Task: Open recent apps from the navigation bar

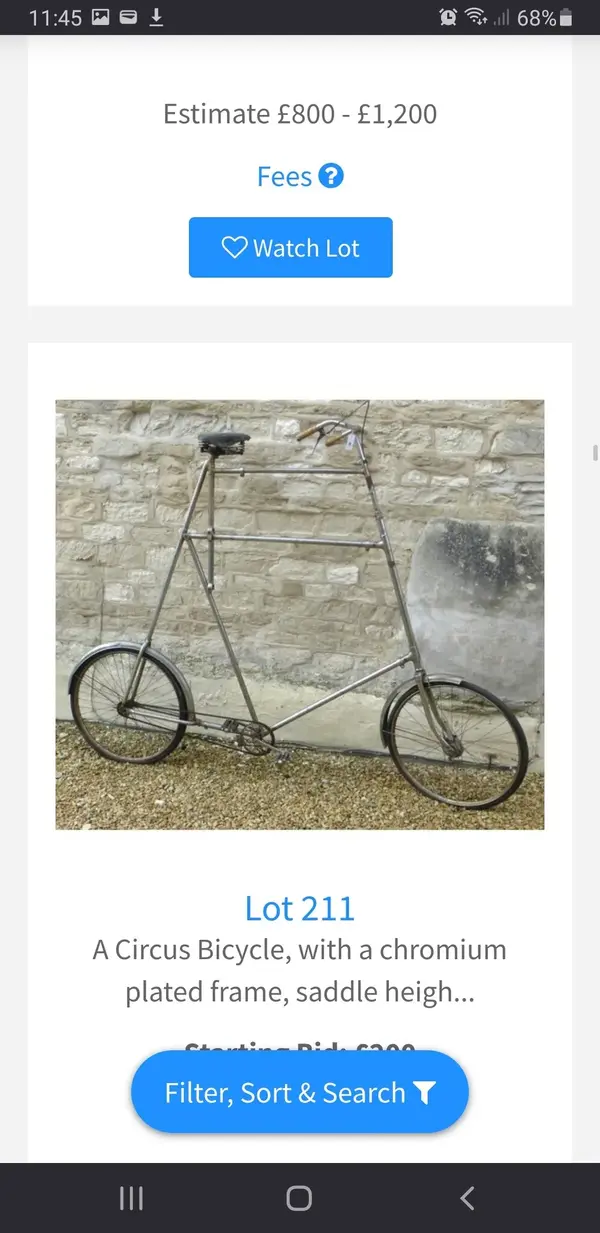Action: pos(131,1198)
